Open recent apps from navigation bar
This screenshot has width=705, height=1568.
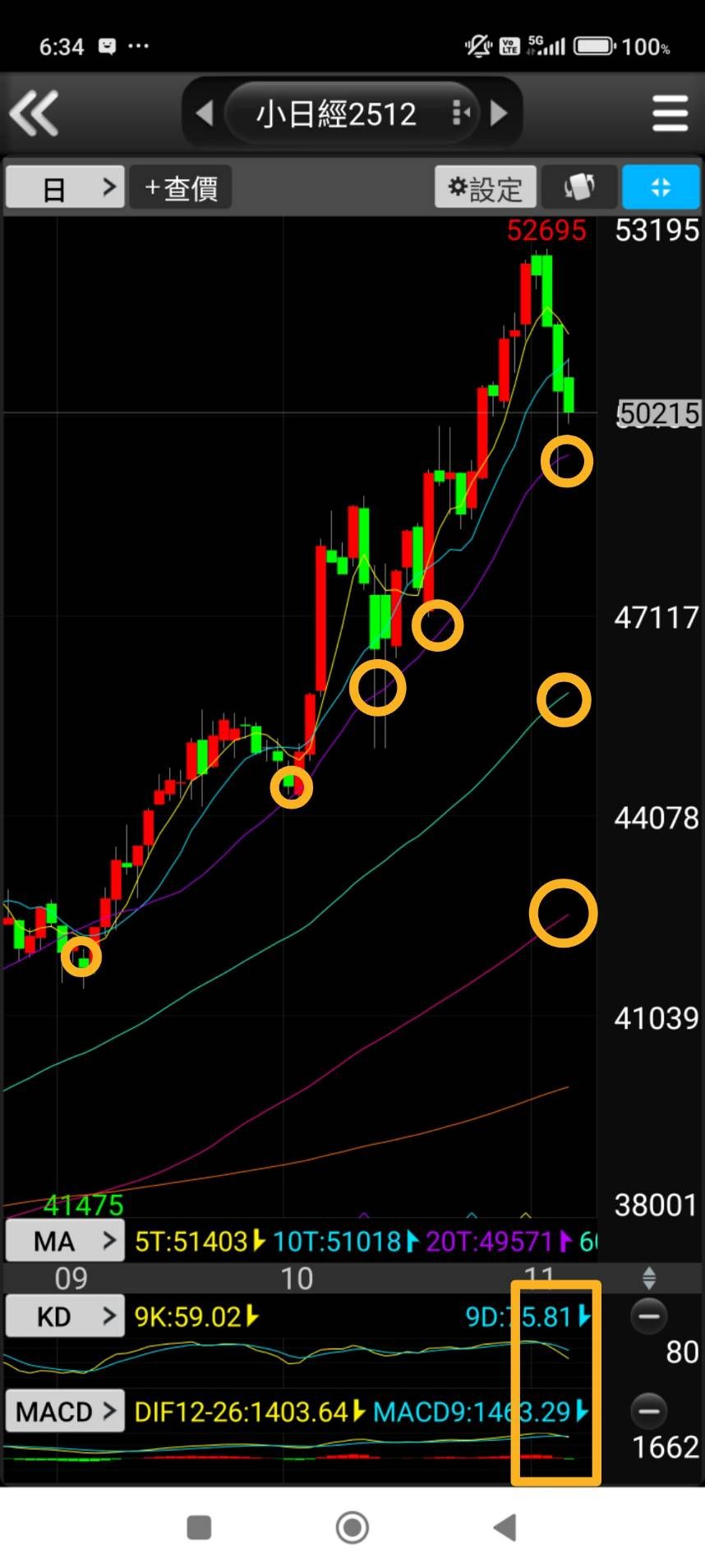(x=199, y=1528)
